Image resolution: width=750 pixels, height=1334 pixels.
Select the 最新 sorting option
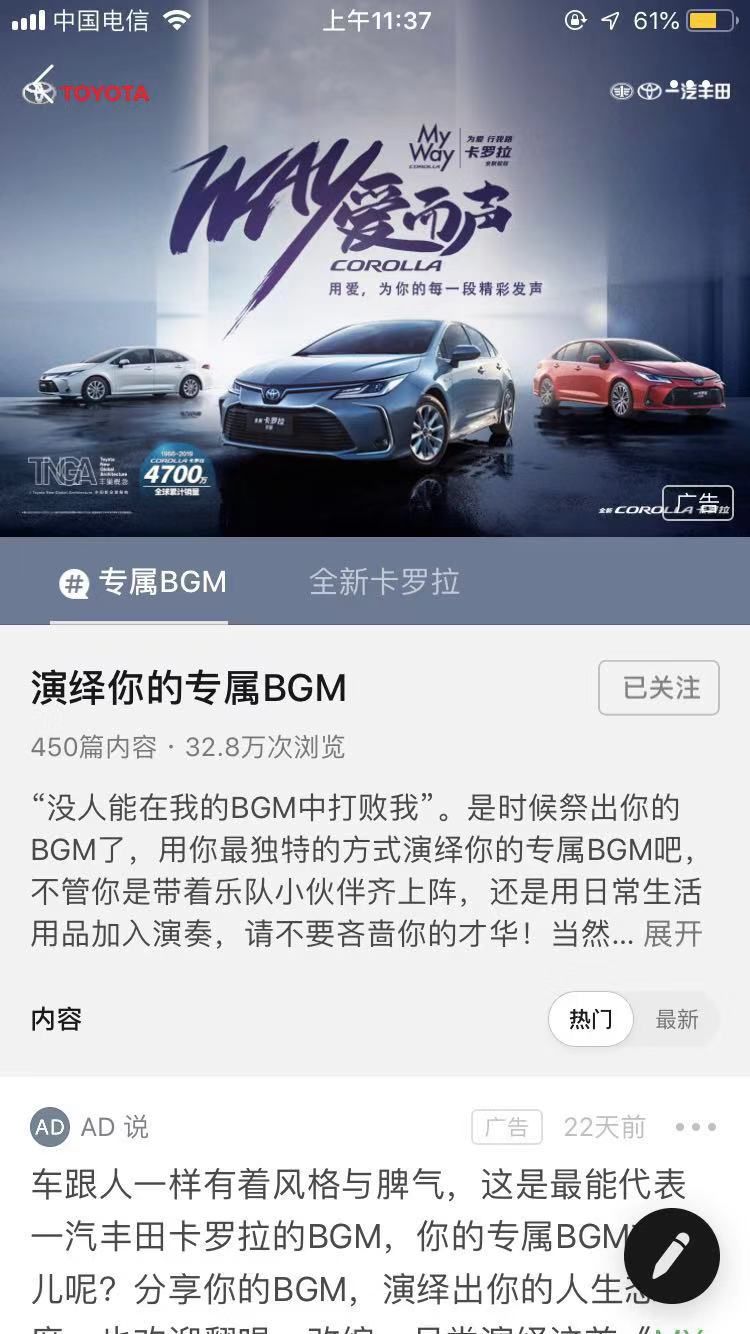pos(677,1019)
